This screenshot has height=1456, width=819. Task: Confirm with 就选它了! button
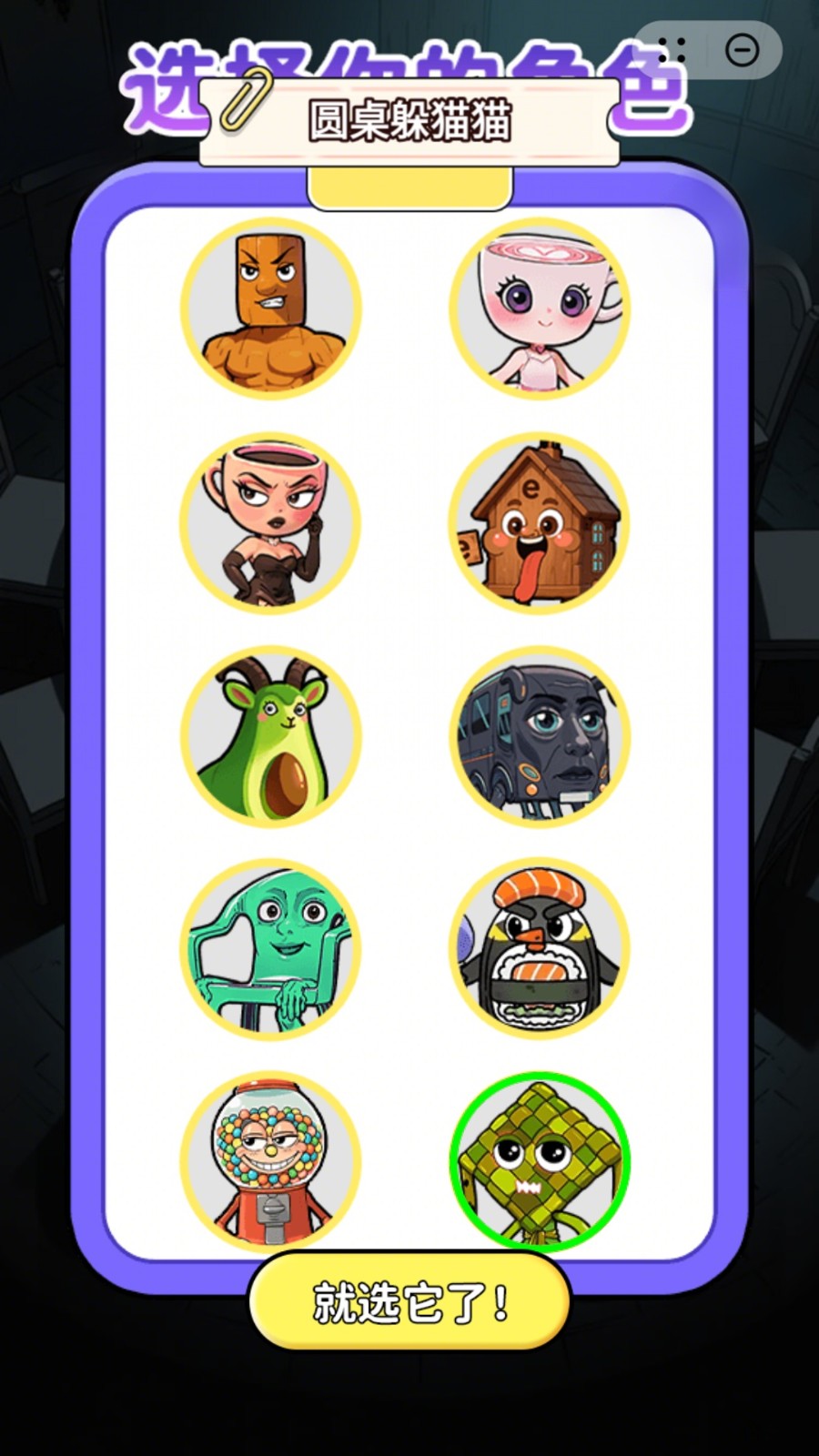[x=409, y=1301]
